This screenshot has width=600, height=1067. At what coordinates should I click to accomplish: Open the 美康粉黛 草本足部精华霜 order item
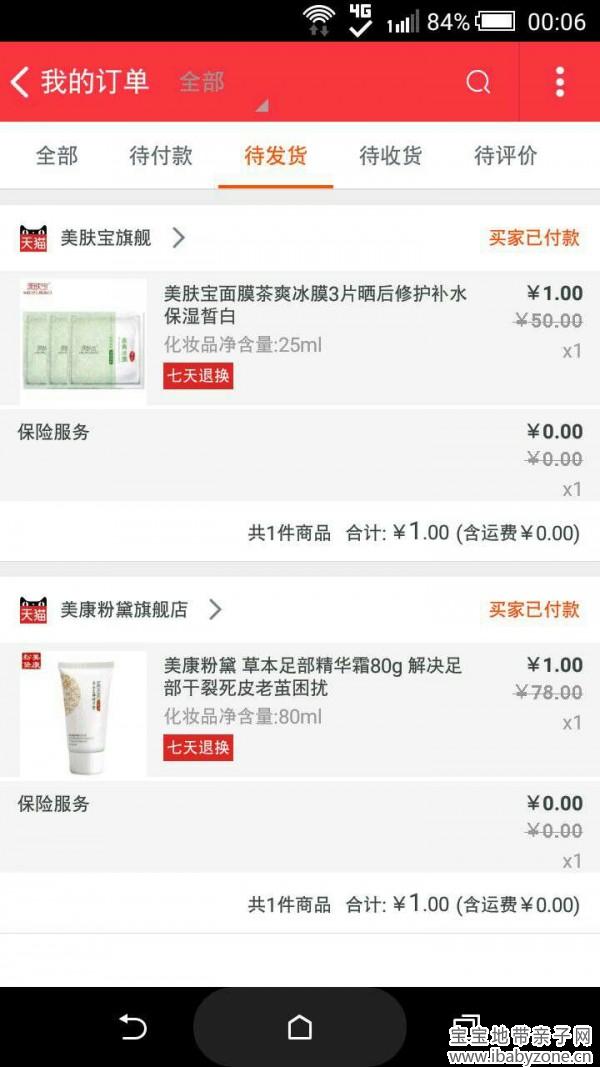300,710
